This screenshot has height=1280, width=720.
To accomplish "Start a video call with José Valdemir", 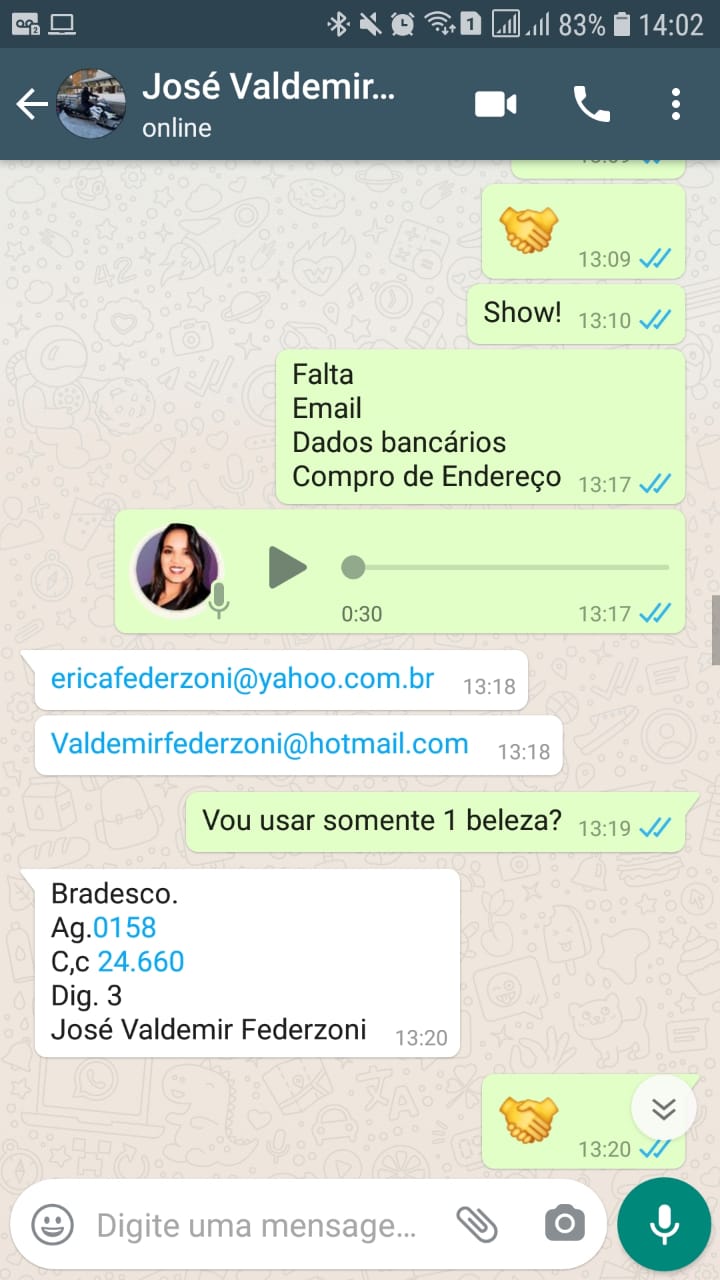I will (496, 104).
